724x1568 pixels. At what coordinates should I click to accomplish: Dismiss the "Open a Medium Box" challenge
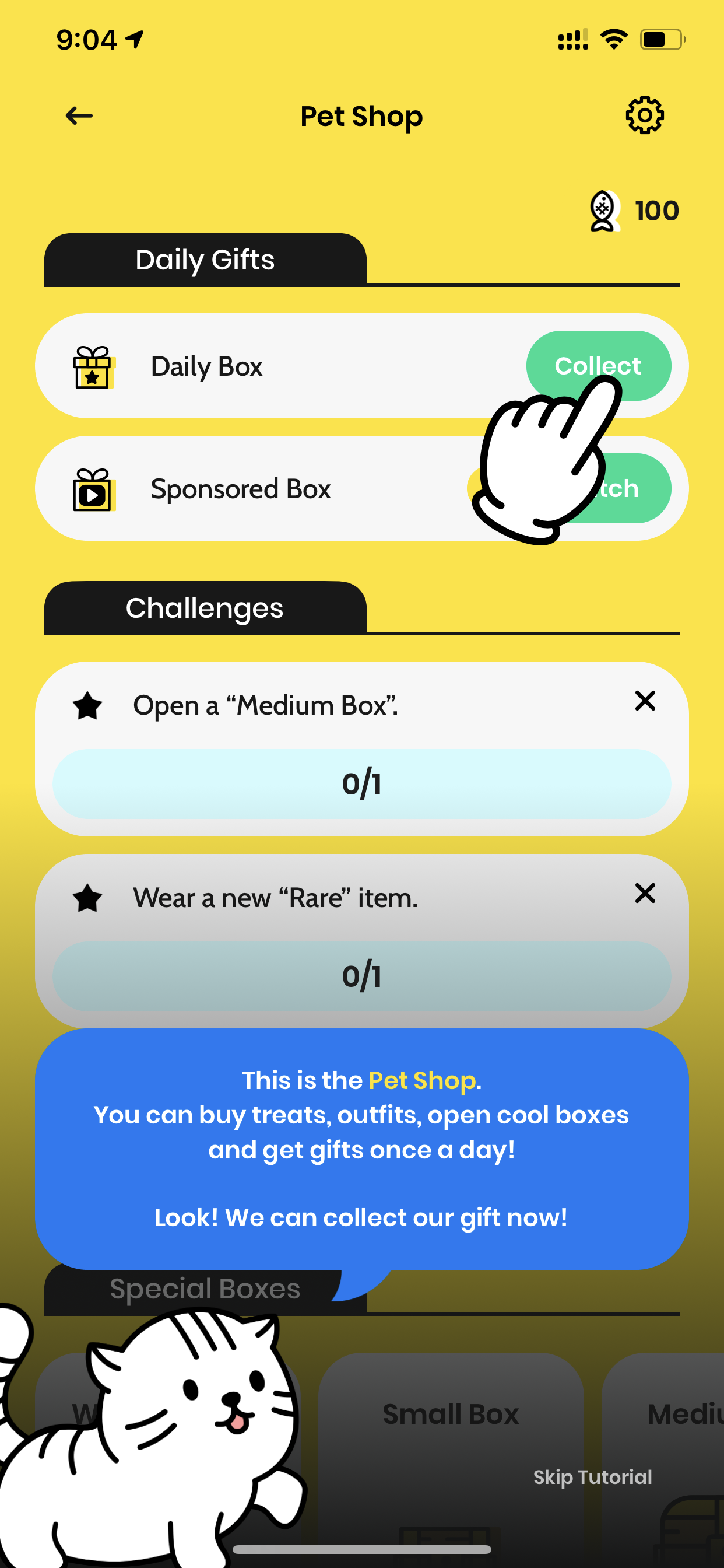[645, 701]
